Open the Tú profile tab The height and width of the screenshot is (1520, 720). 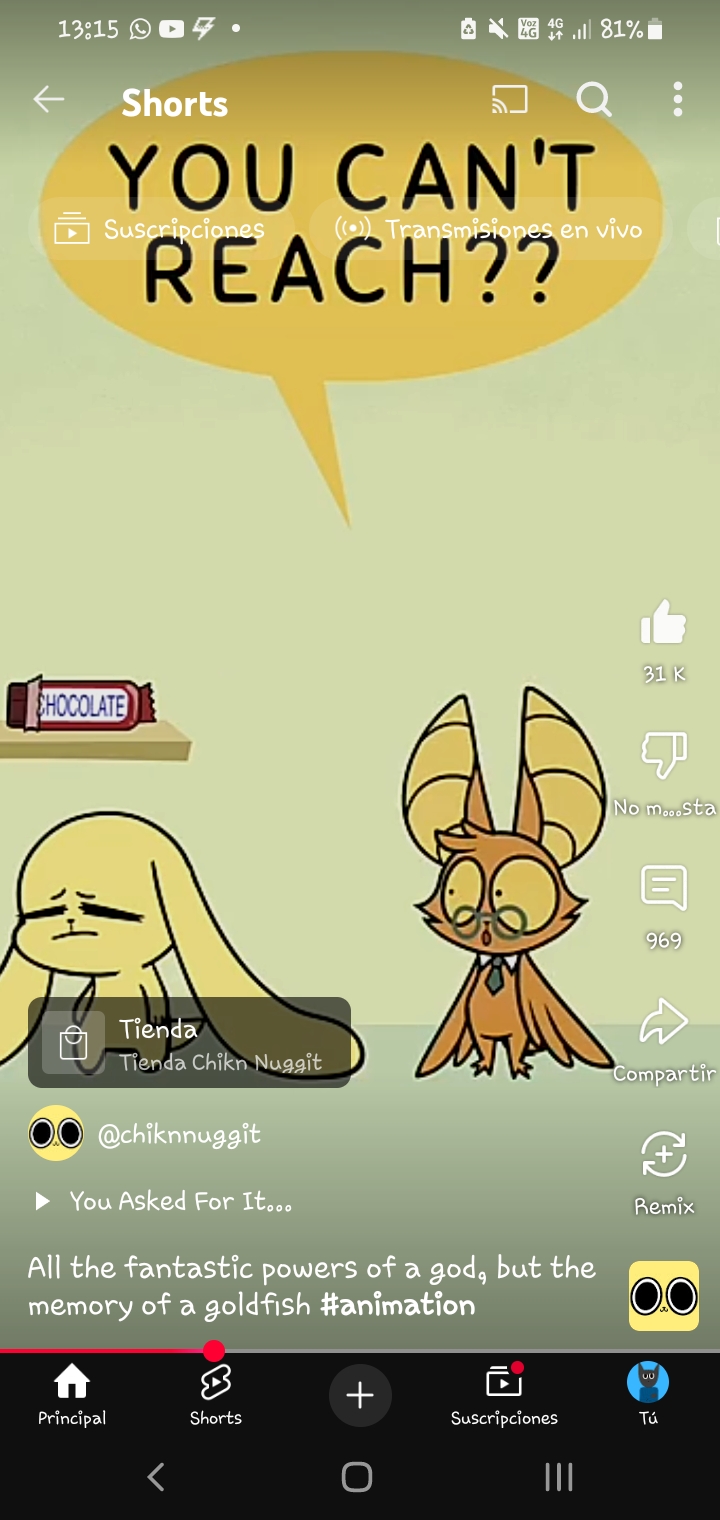(x=648, y=1396)
